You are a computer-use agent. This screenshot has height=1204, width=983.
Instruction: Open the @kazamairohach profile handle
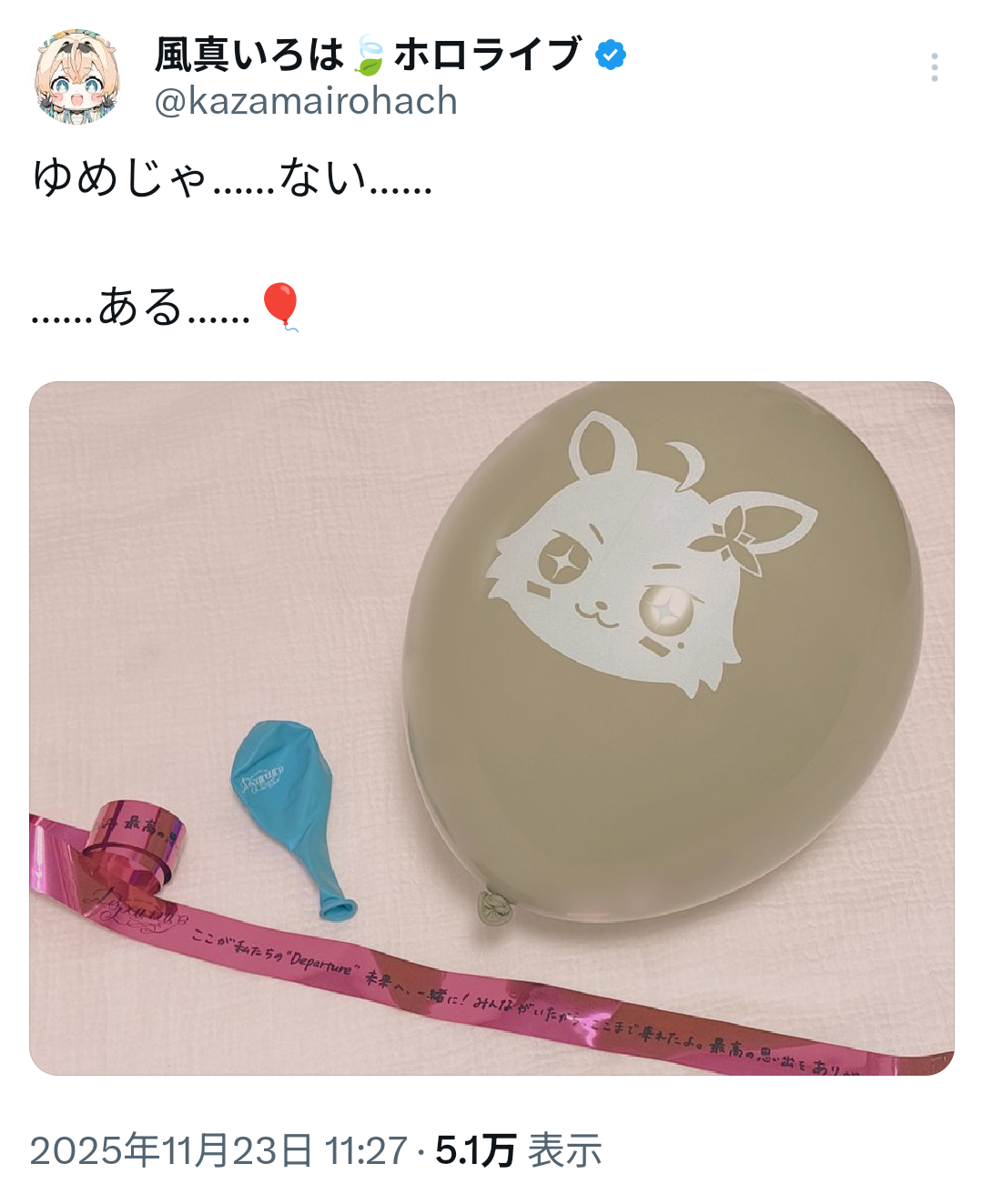[x=306, y=101]
